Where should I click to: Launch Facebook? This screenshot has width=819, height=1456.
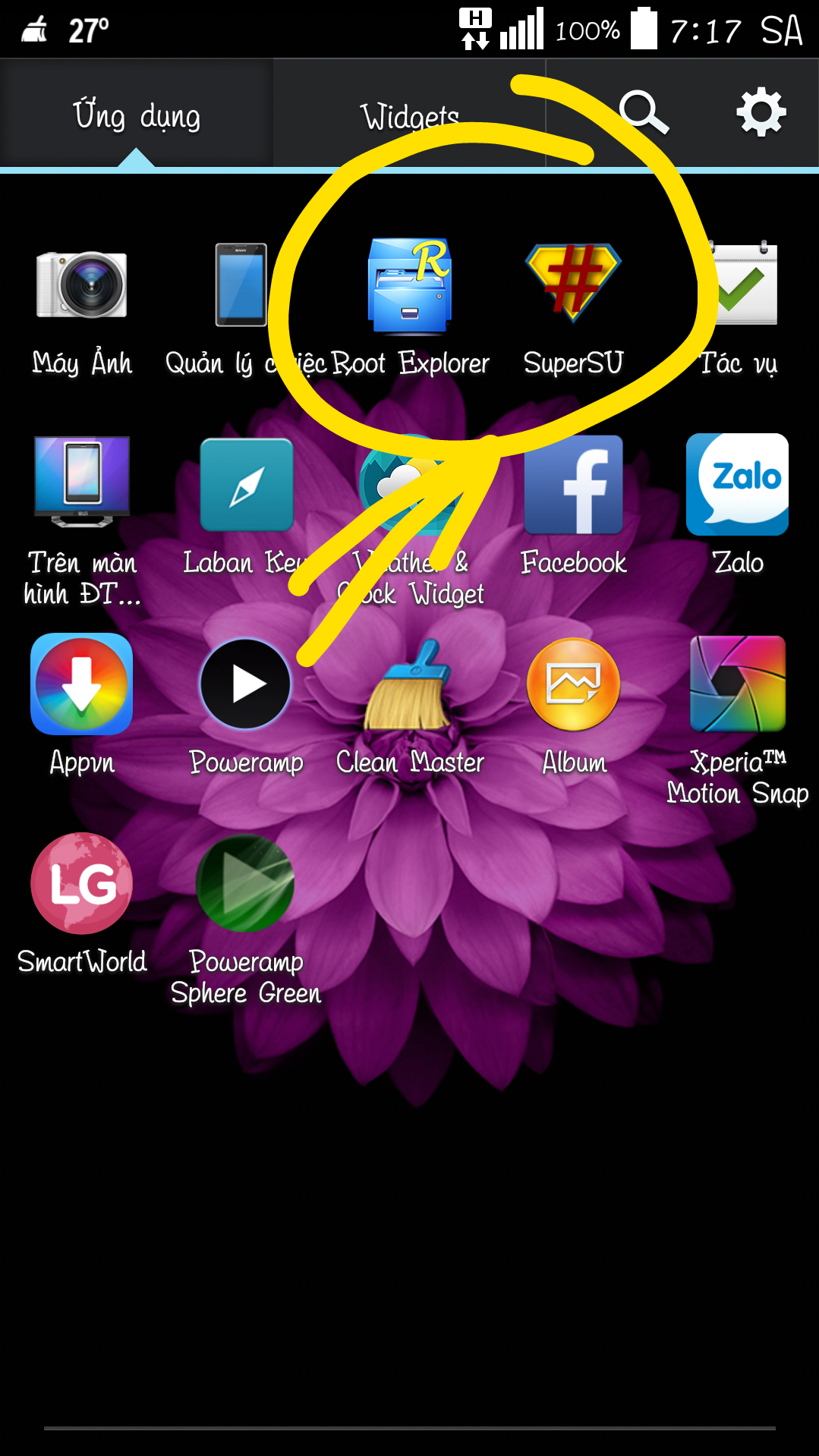tap(573, 484)
